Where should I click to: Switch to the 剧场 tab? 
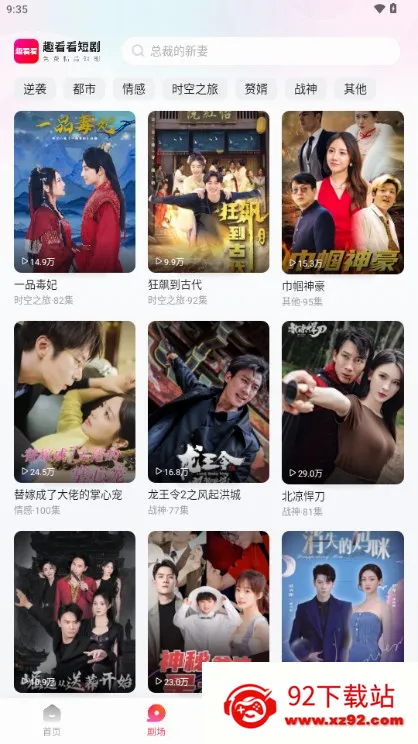156,720
